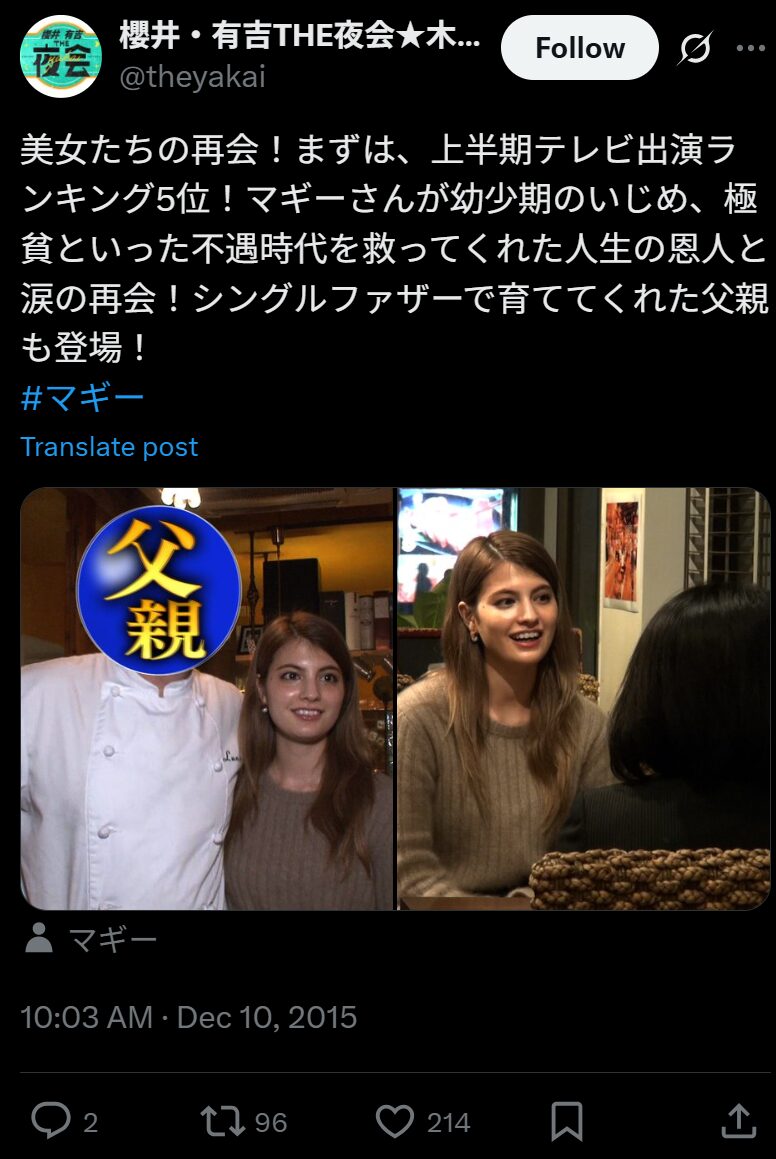Reply to this post
This screenshot has width=776, height=1159.
50,1121
